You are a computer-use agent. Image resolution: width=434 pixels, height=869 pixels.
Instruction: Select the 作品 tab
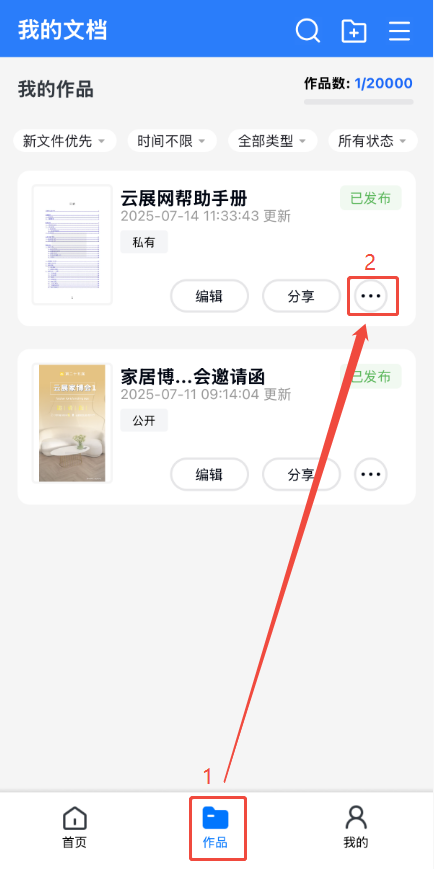(215, 827)
